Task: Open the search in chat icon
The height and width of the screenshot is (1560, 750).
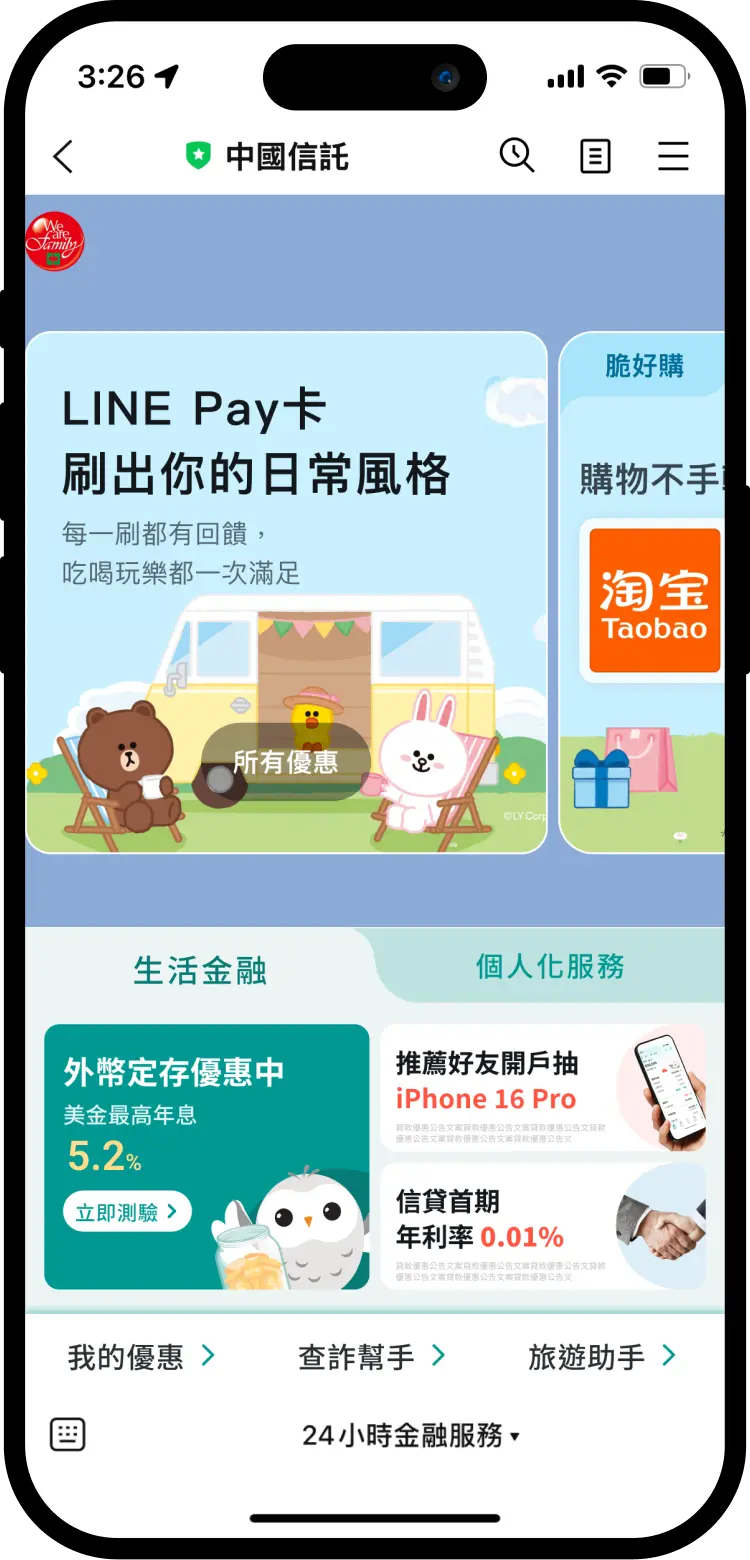Action: coord(517,156)
